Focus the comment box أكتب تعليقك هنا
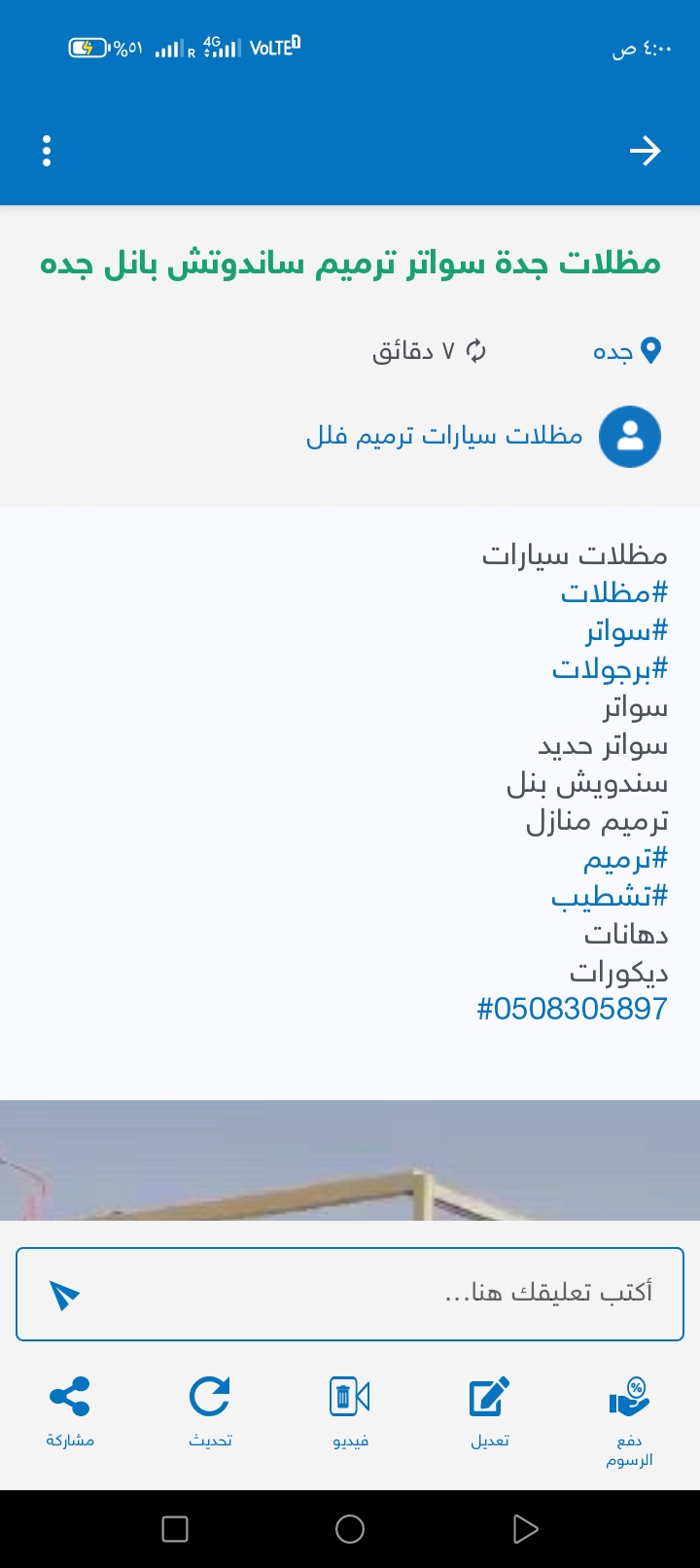Screen dimensions: 700x1568 pyautogui.click(x=389, y=1294)
